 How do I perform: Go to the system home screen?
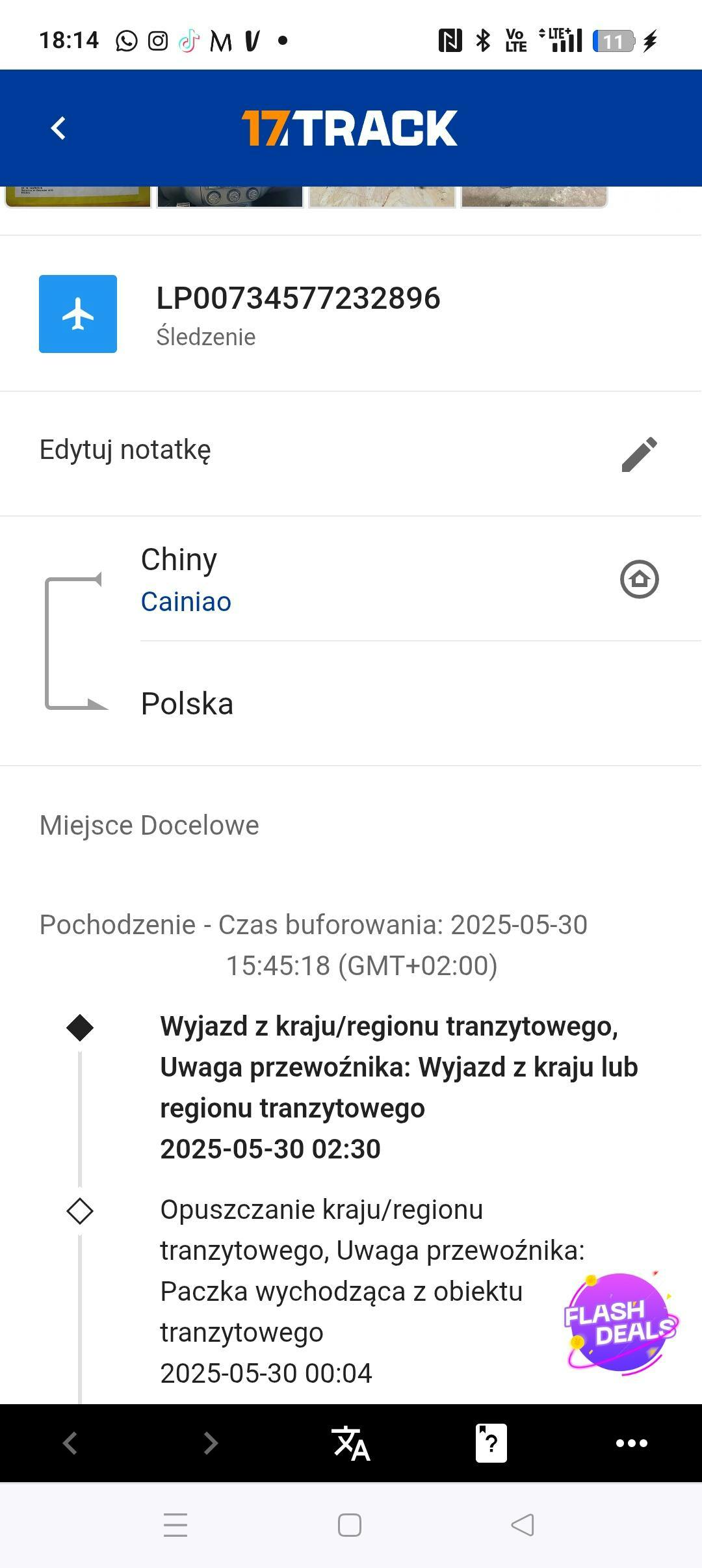pos(350,1525)
